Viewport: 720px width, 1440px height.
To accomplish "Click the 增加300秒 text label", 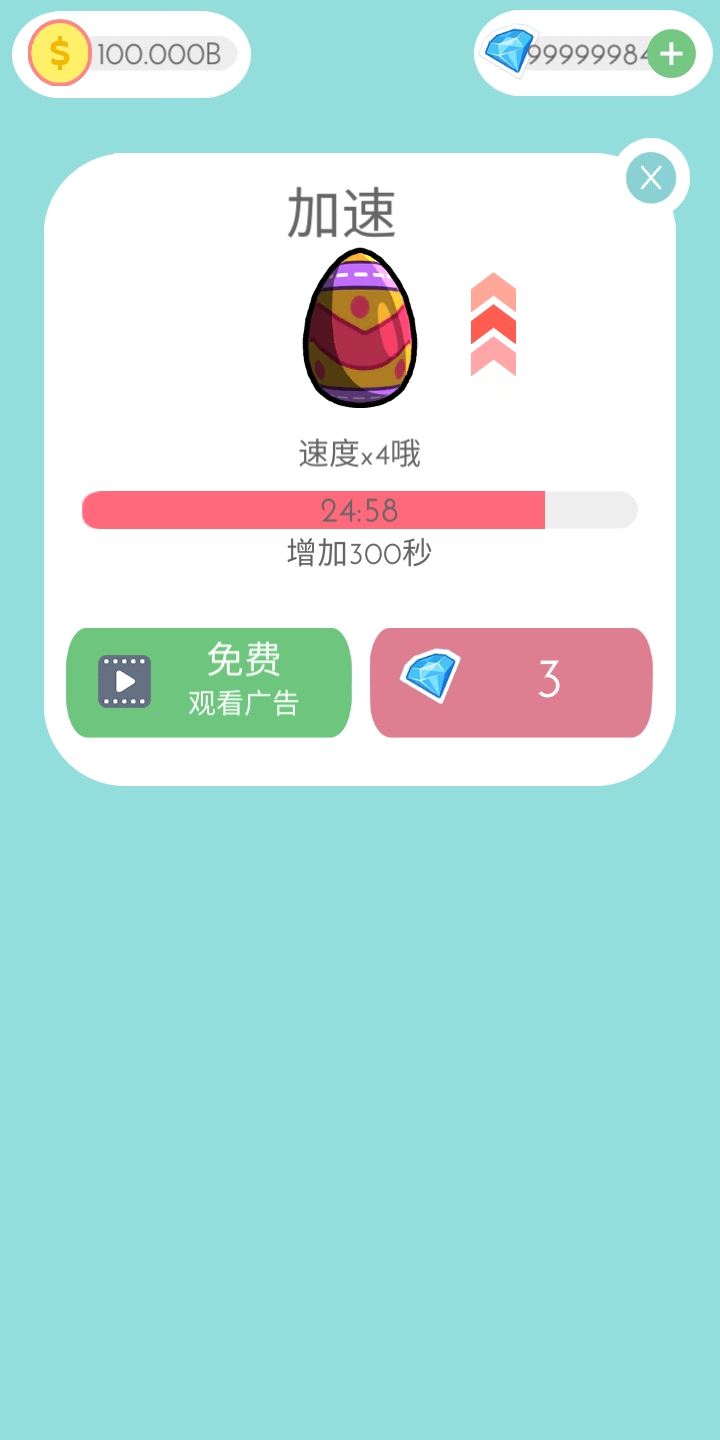I will (358, 551).
